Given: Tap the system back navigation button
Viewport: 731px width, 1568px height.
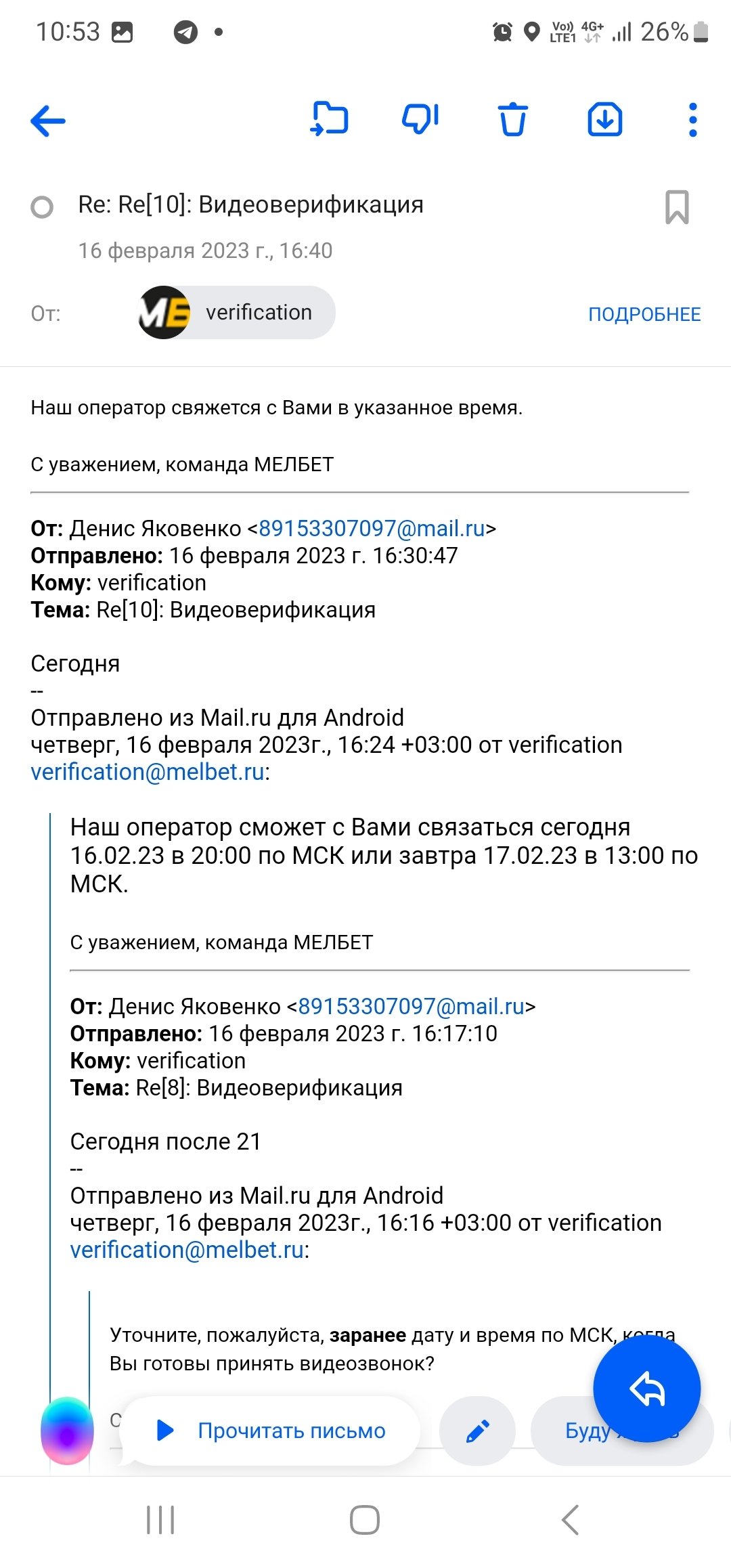Looking at the screenshot, I should click(x=570, y=1520).
